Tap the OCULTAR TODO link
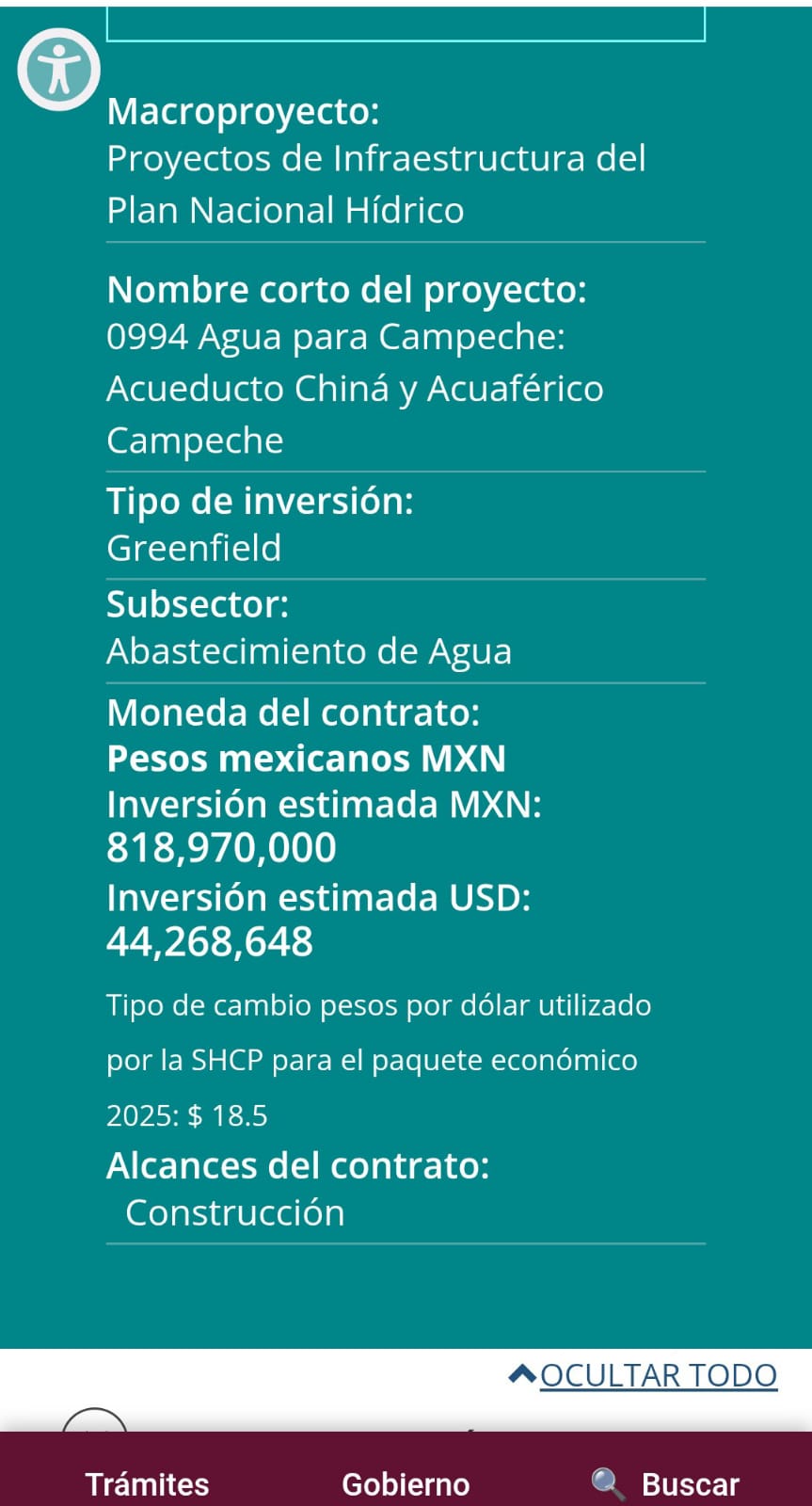The width and height of the screenshot is (812, 1506). [x=657, y=1375]
